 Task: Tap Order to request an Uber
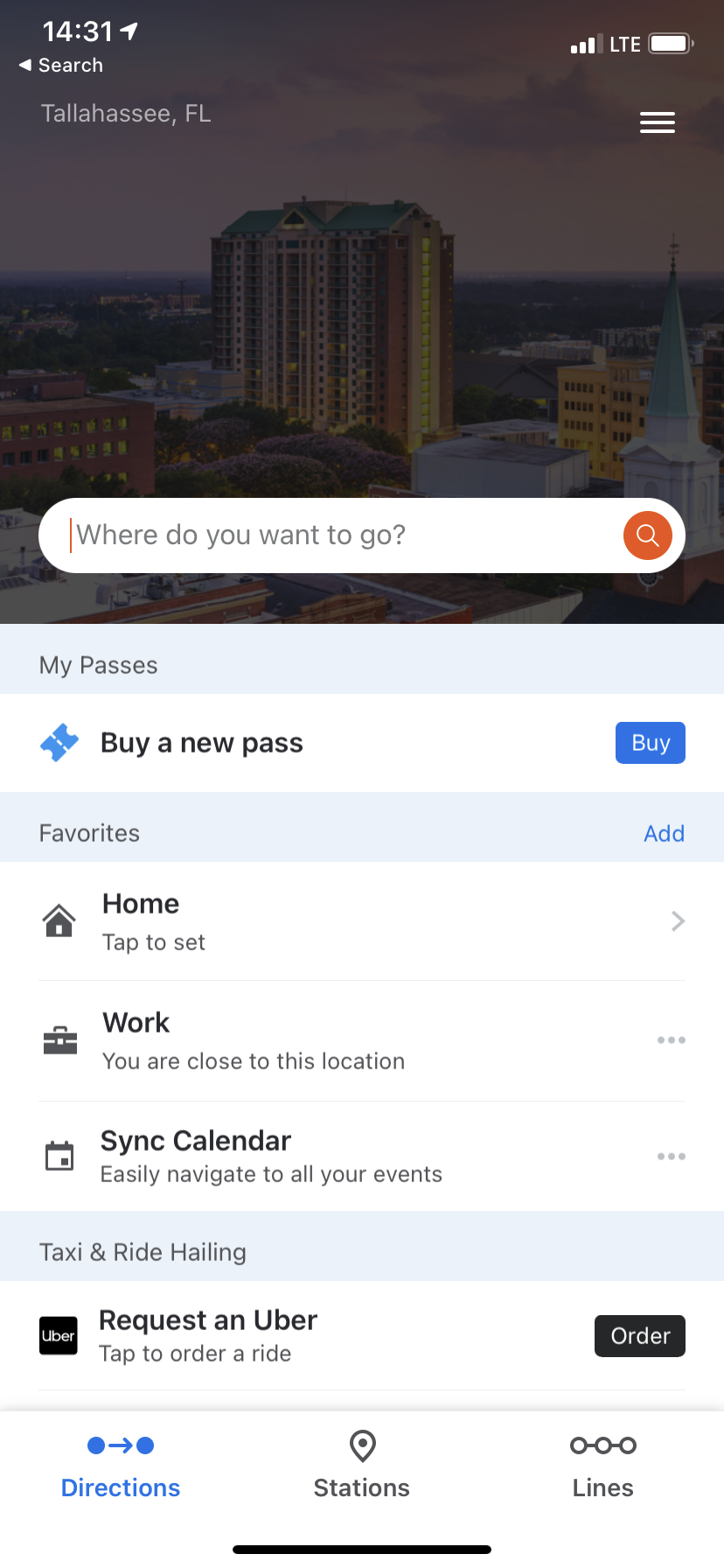click(x=639, y=1335)
